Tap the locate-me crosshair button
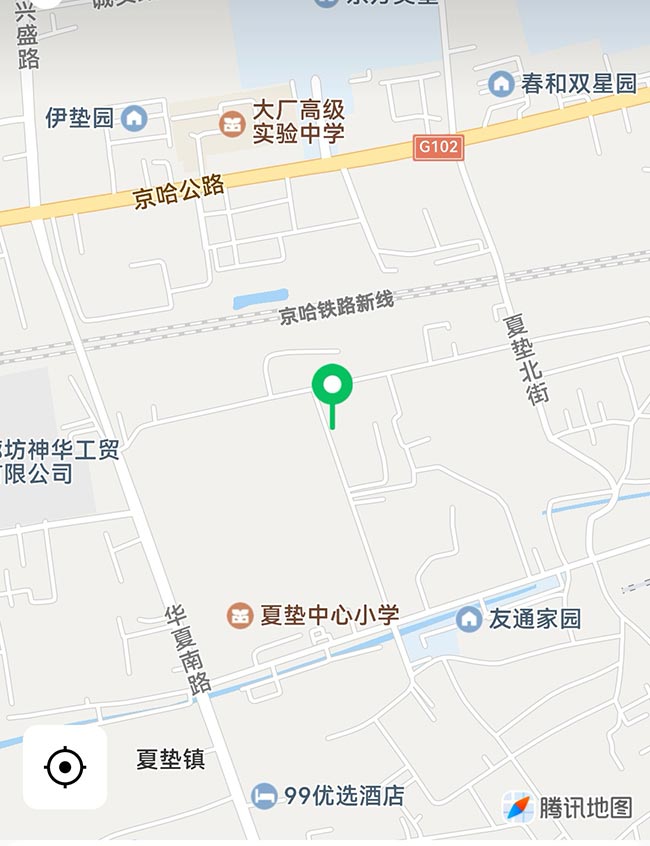 [x=65, y=767]
